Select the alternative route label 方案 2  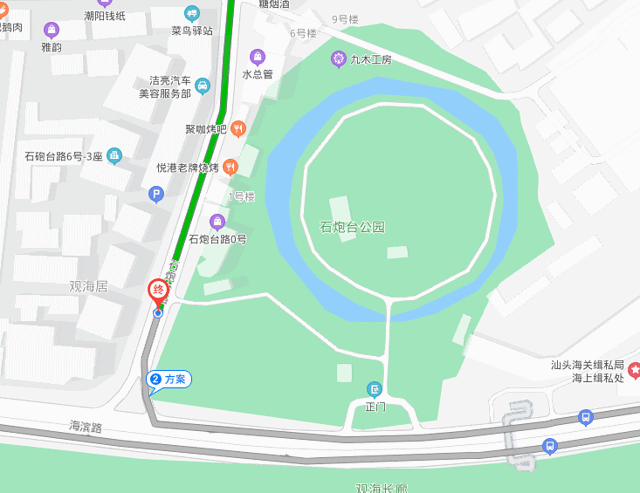(x=167, y=379)
